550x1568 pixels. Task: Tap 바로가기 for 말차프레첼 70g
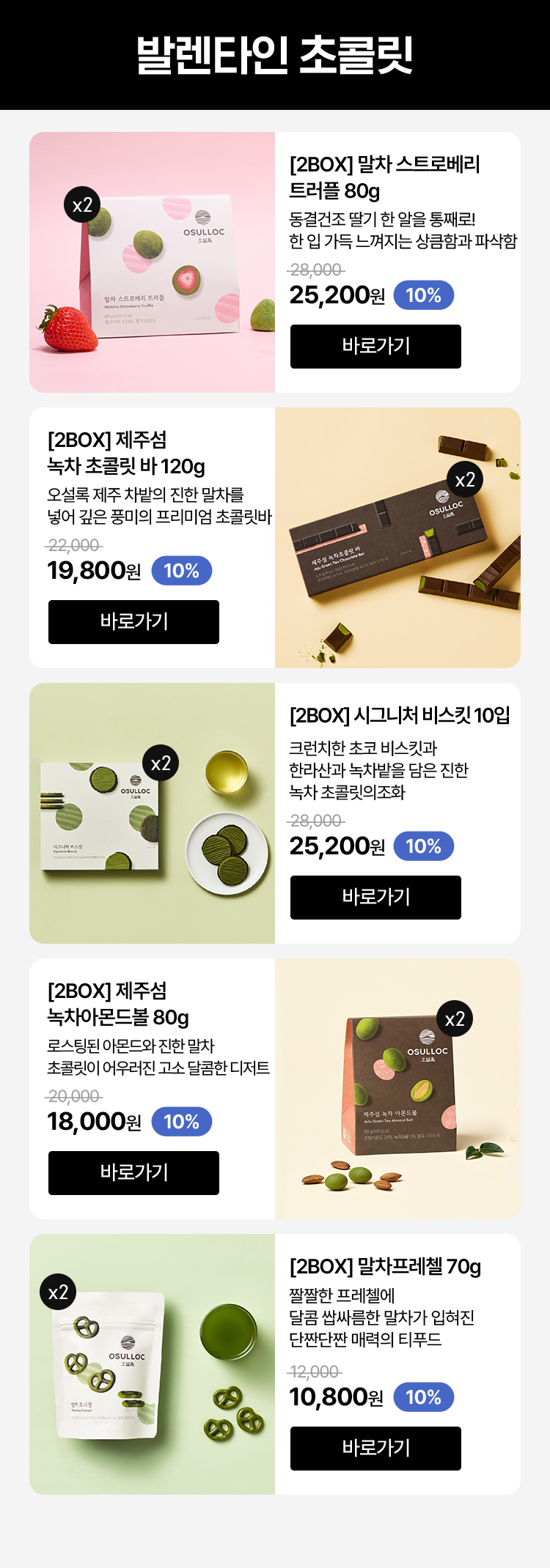pos(375,1448)
